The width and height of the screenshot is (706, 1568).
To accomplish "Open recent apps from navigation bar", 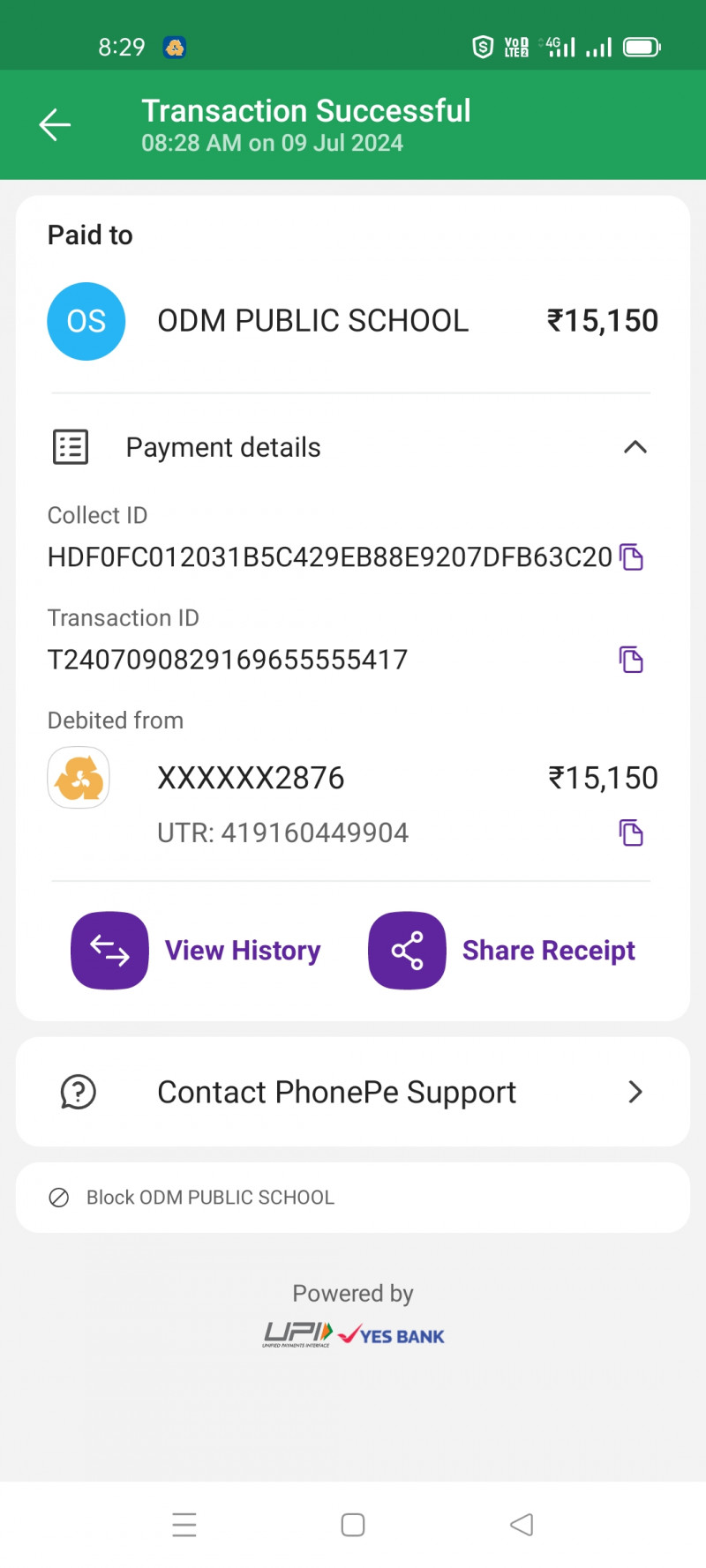I will pos(184,1525).
